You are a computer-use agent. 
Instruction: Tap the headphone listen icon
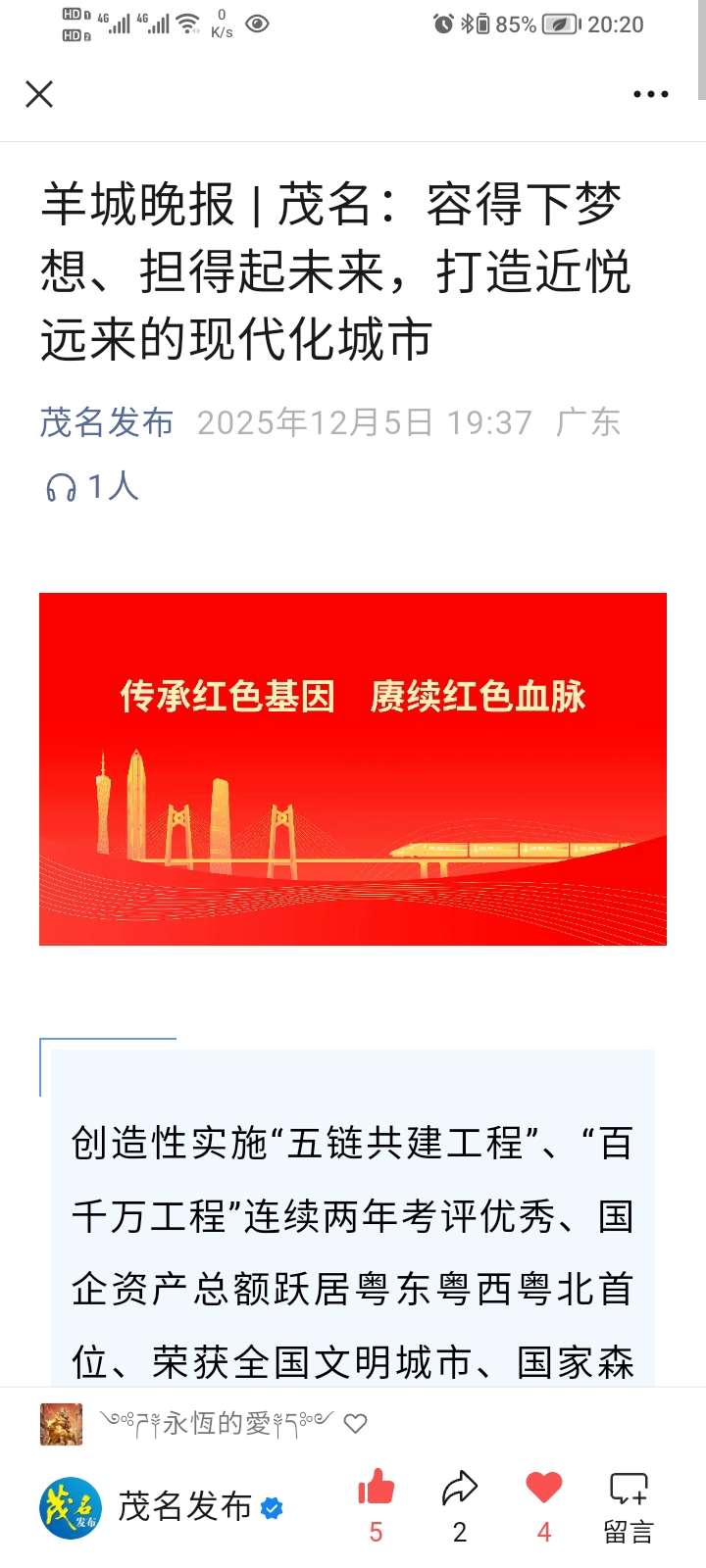[x=61, y=487]
